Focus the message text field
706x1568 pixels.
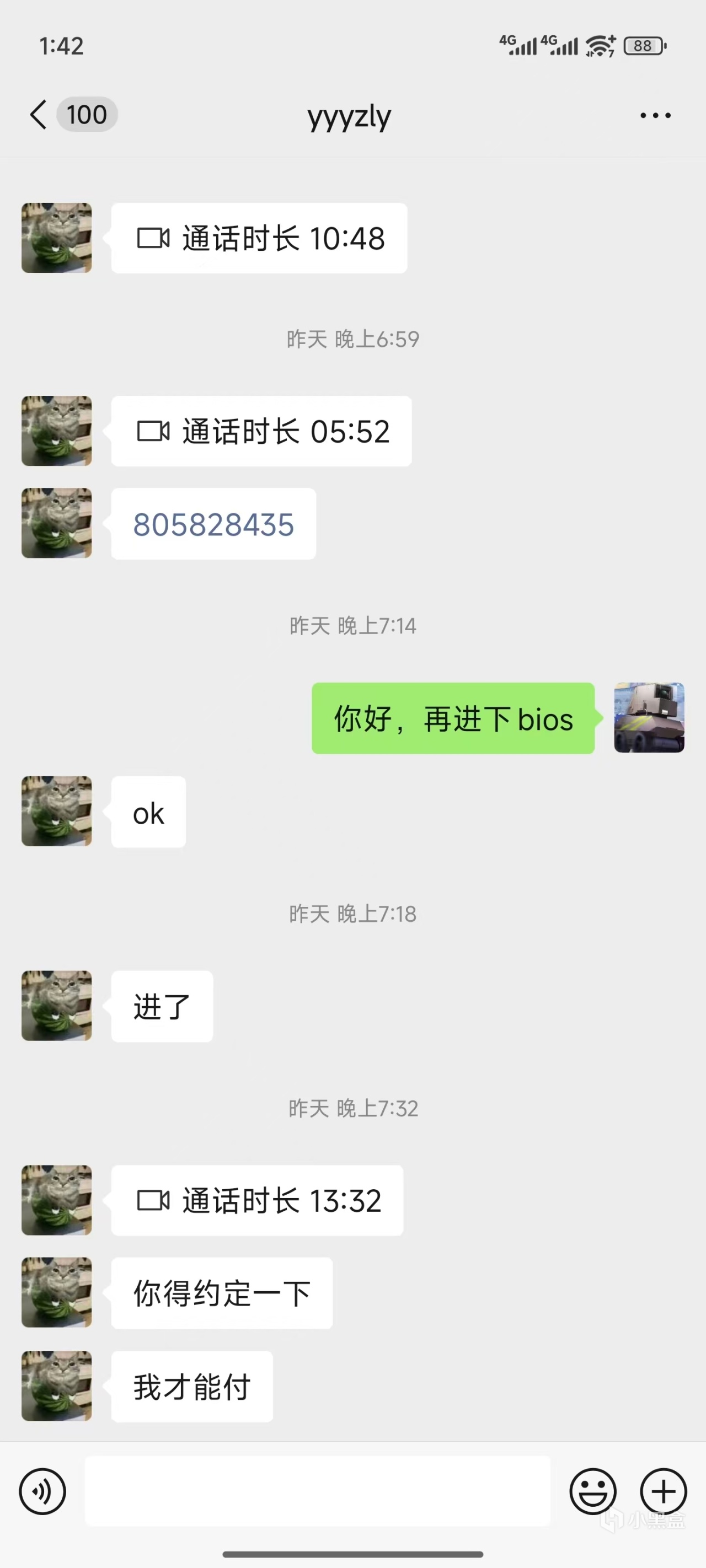coord(317,1491)
